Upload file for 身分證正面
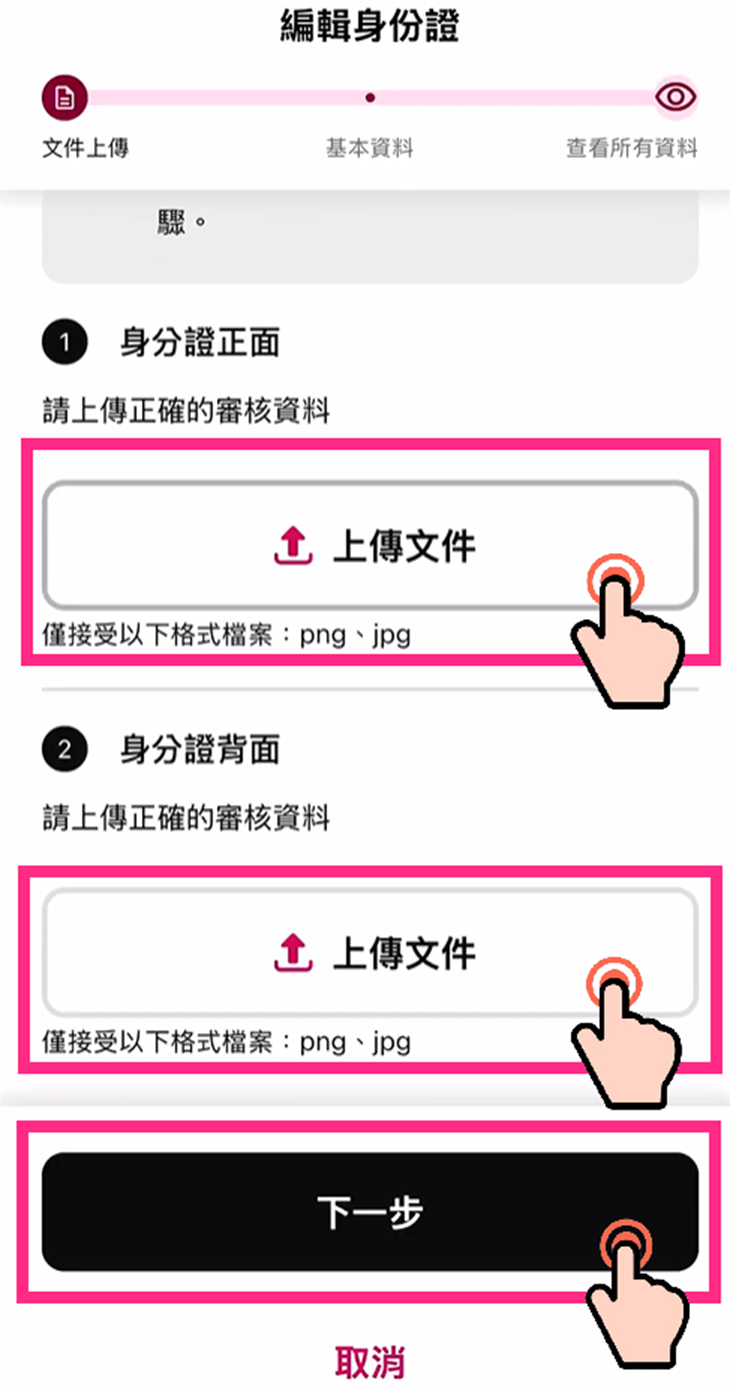Screen dimensions: 730x1392 tap(369, 546)
